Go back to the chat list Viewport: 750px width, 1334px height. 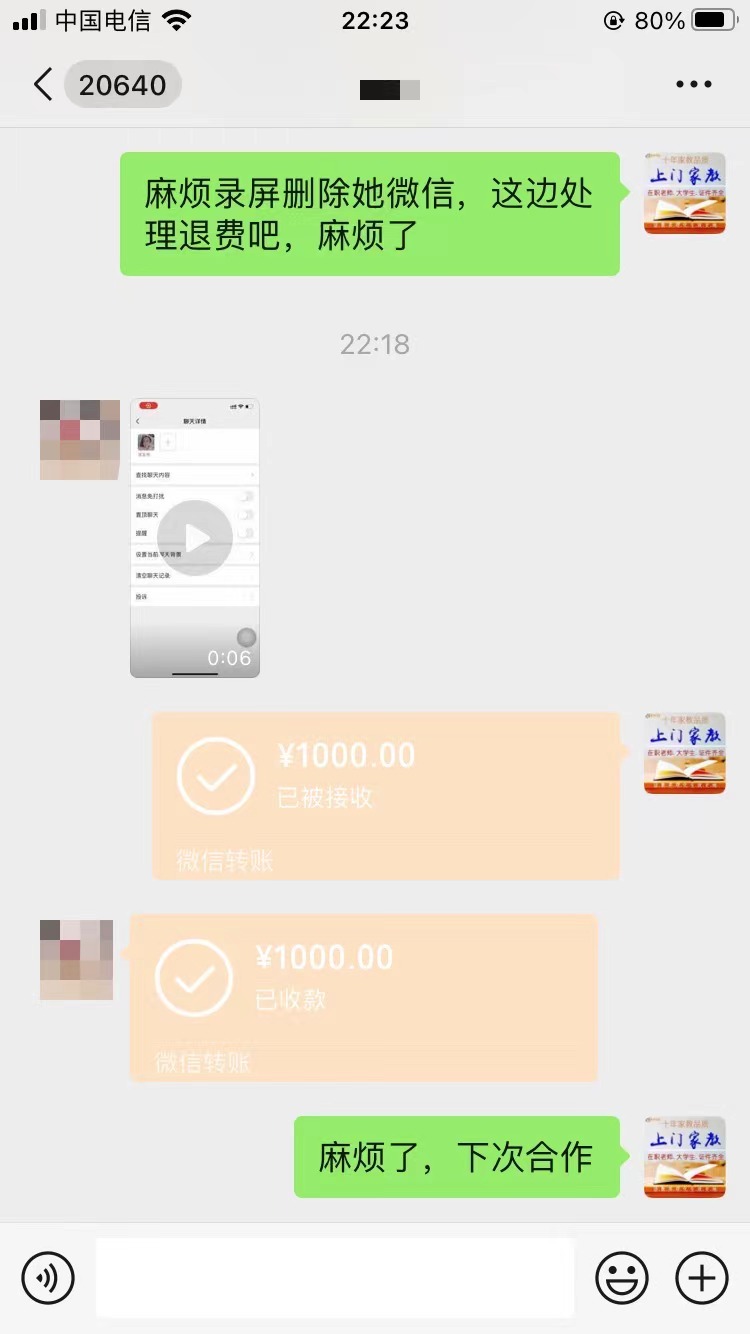tap(42, 85)
